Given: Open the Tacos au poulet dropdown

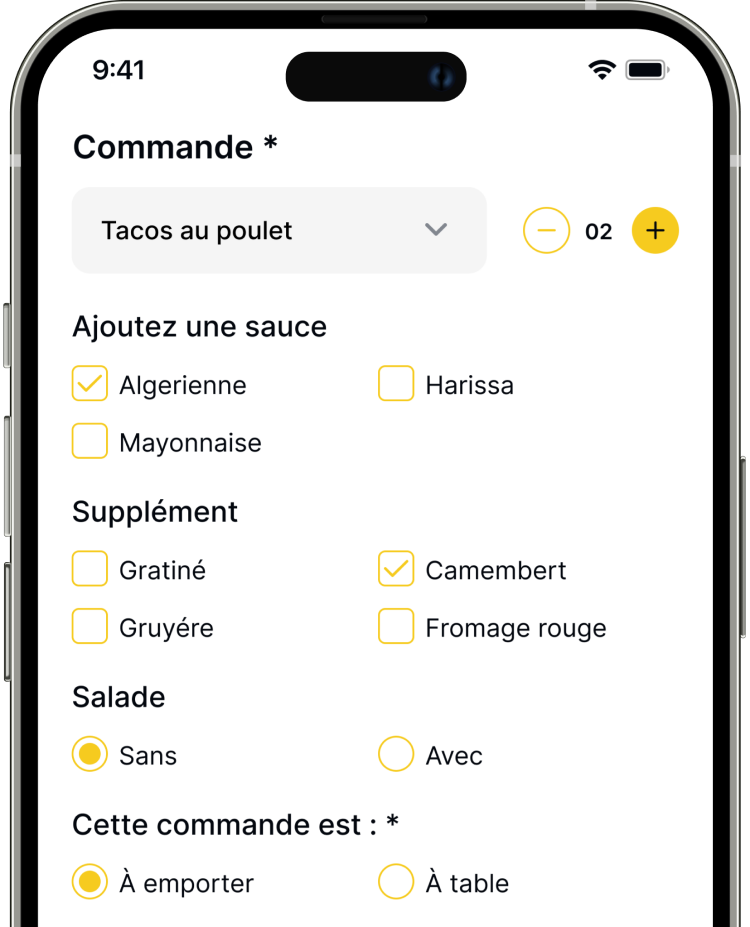Looking at the screenshot, I should [x=279, y=230].
